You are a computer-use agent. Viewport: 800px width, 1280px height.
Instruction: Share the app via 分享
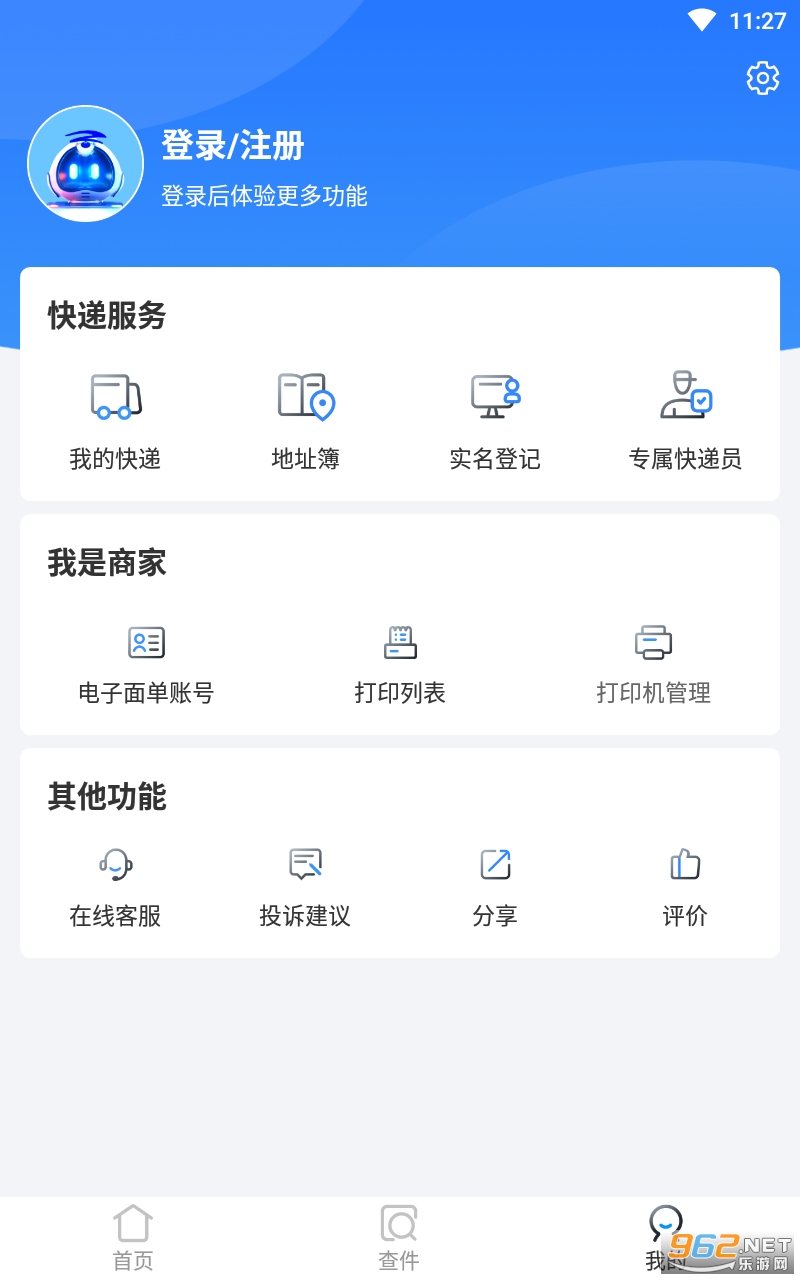click(x=495, y=887)
